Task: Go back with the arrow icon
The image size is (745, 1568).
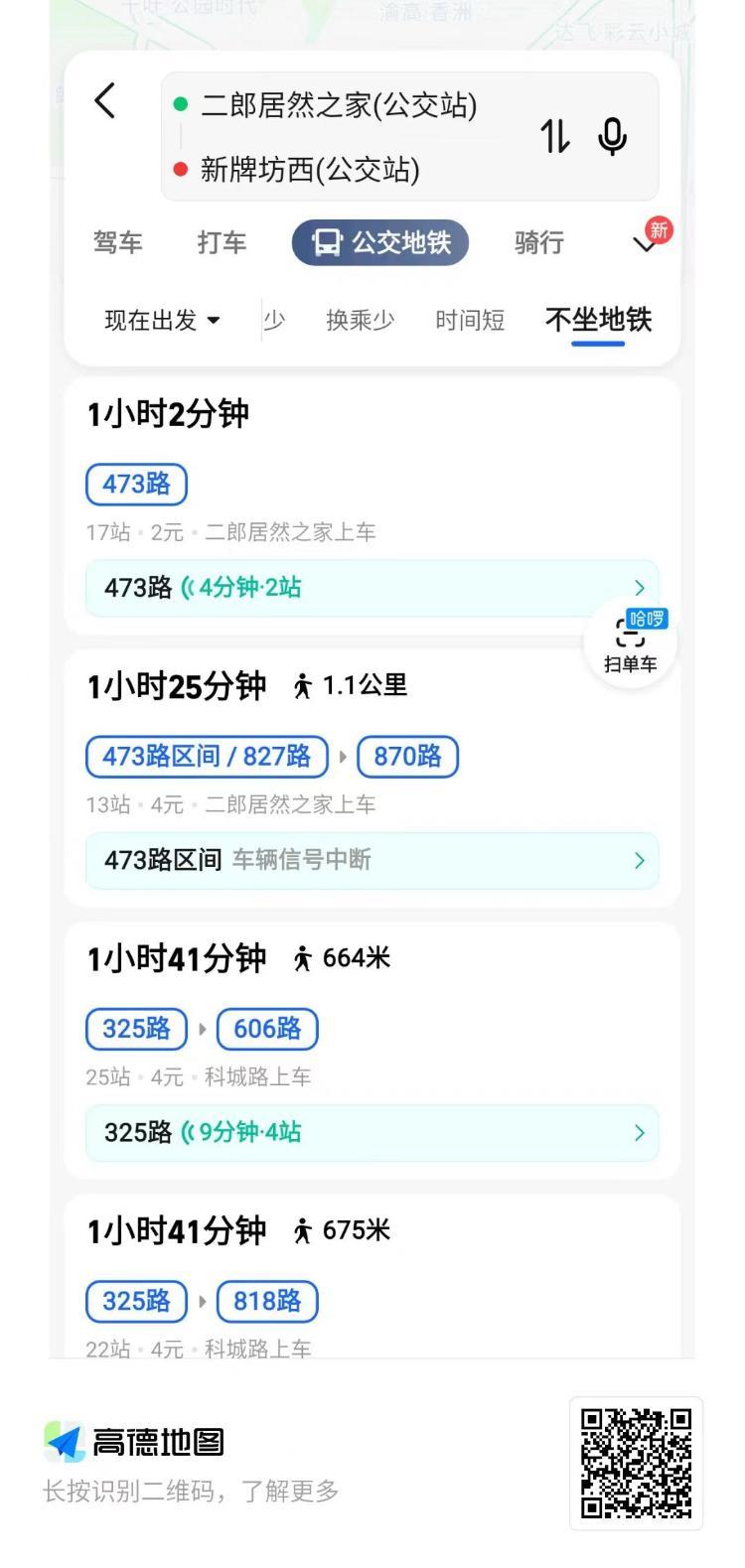Action: point(104,101)
